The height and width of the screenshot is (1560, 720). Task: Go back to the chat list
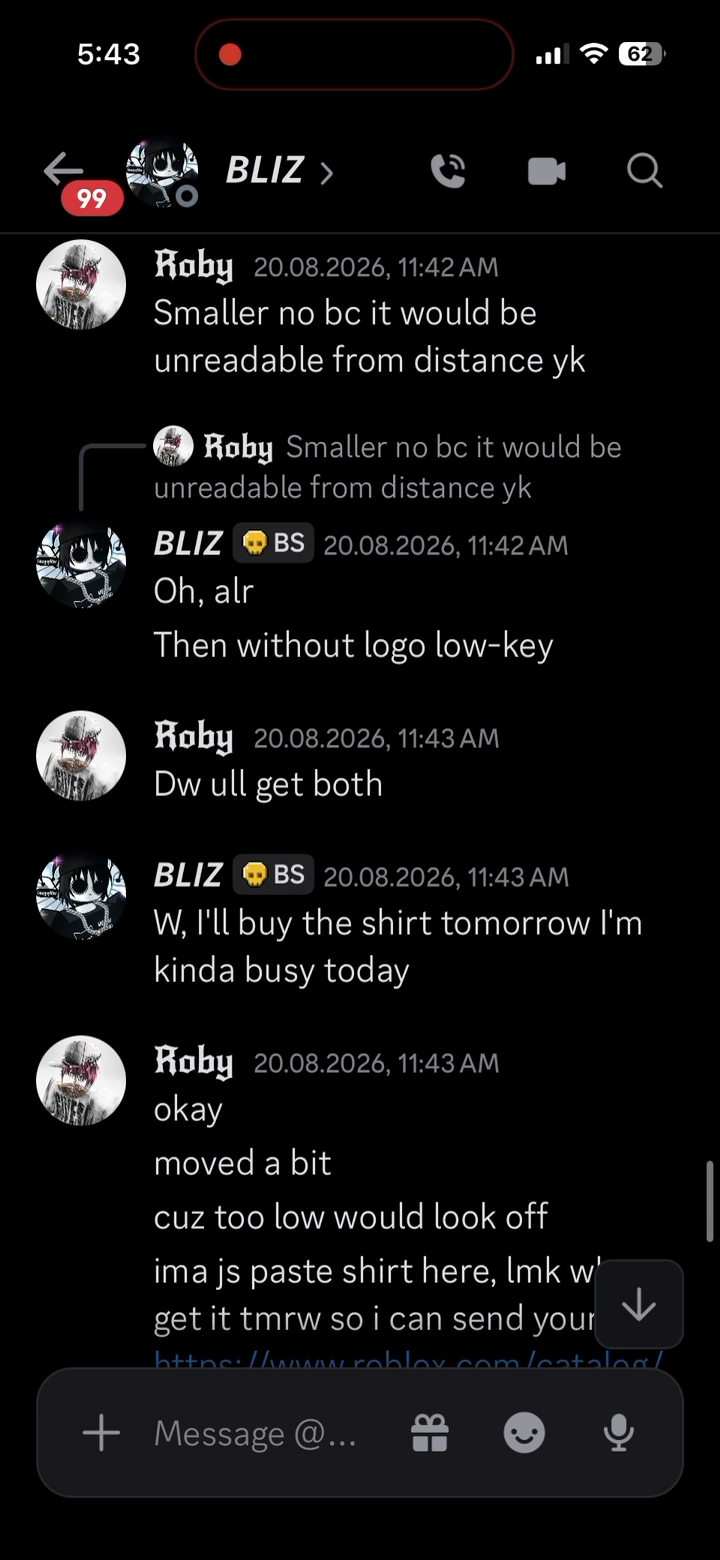point(64,170)
